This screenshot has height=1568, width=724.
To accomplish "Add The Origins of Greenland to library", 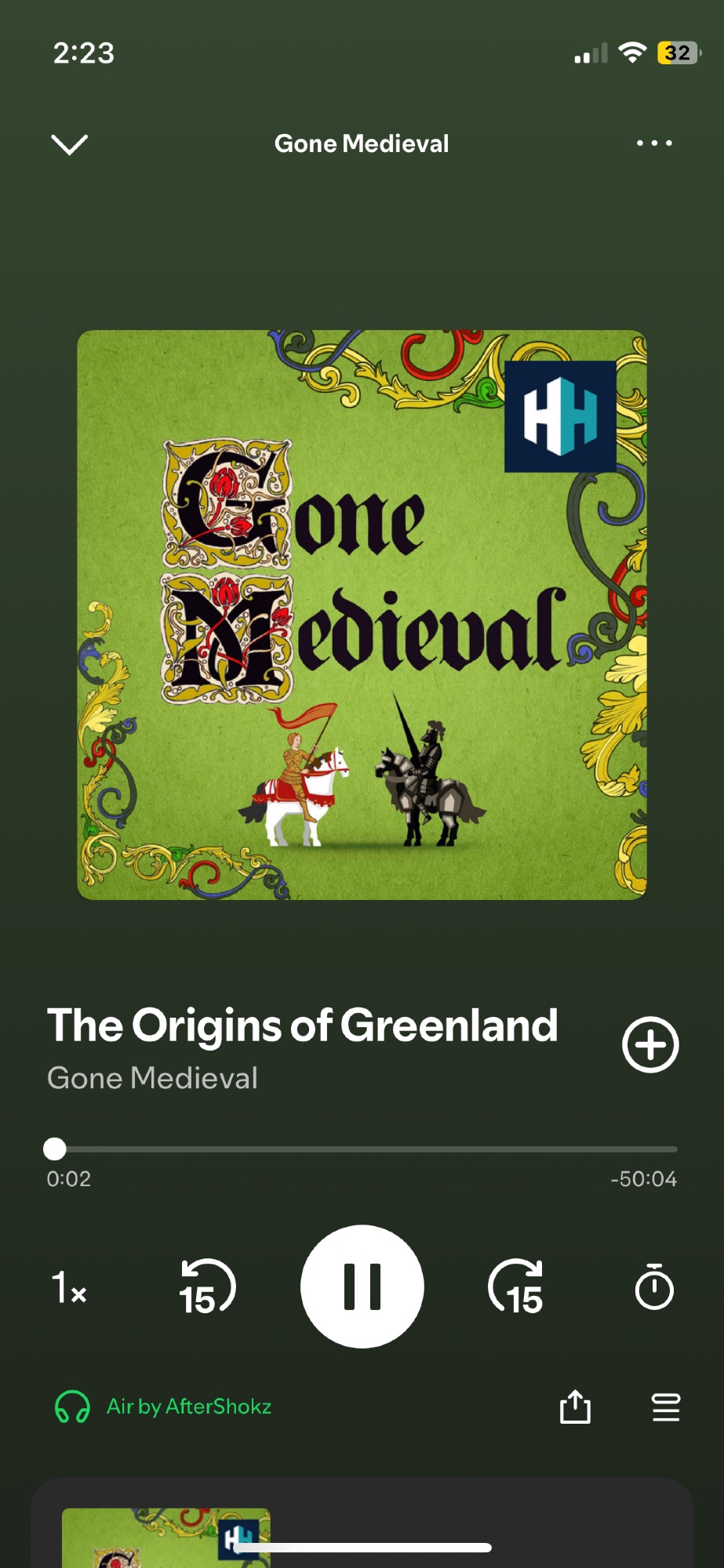I will [649, 1045].
